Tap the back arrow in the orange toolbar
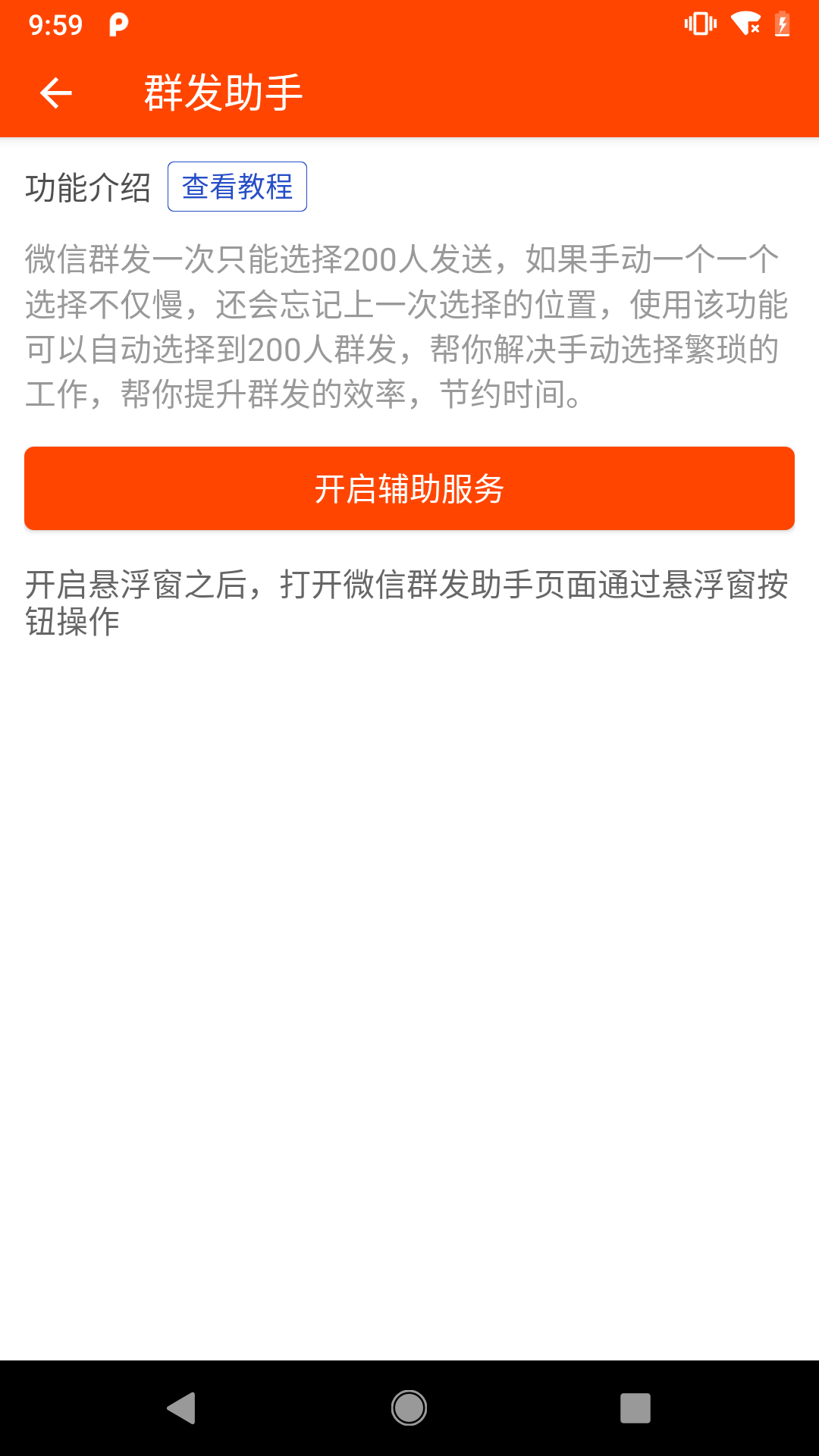The width and height of the screenshot is (819, 1456). pyautogui.click(x=55, y=93)
